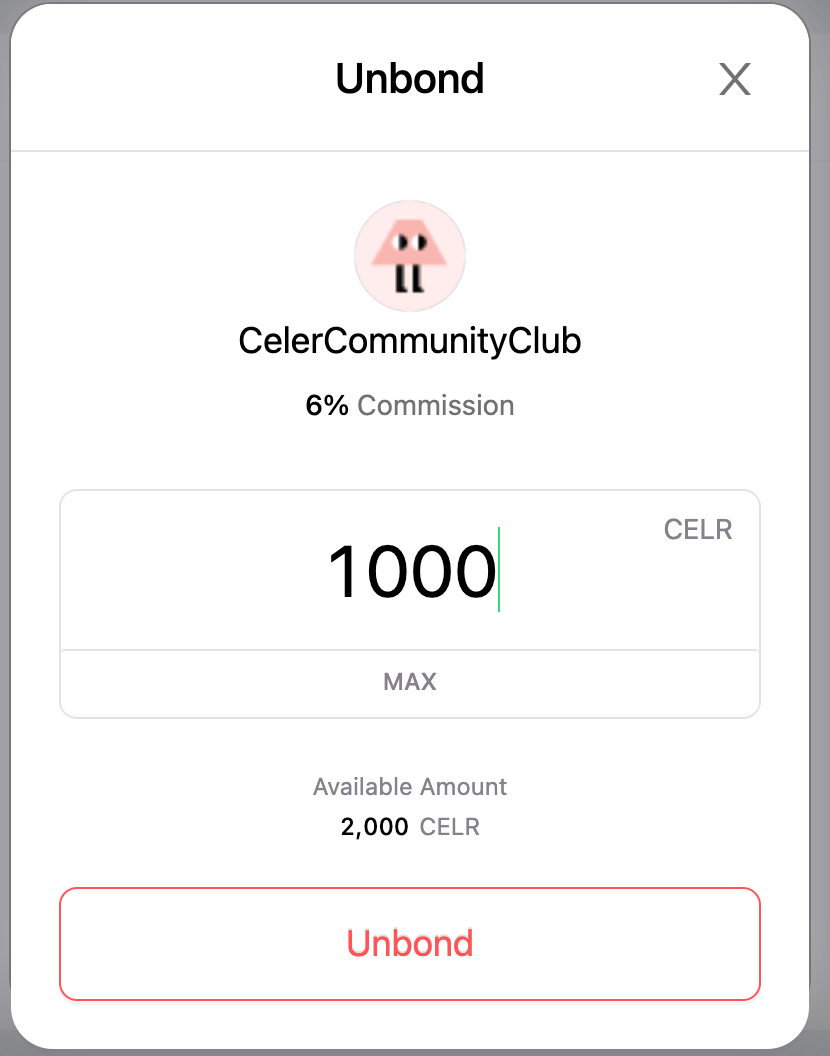This screenshot has width=830, height=1056.
Task: Tap the CELR amount input field
Action: point(410,572)
